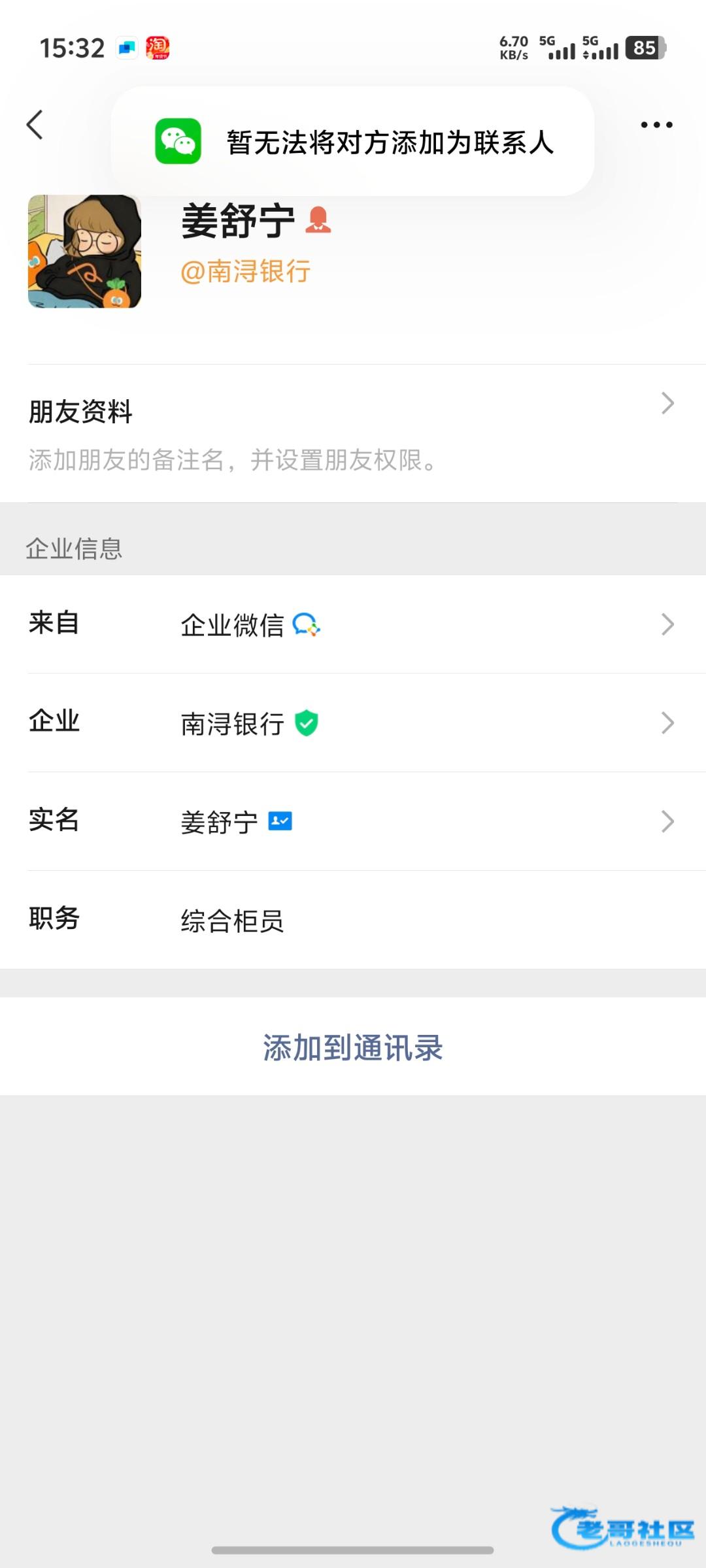Screen dimensions: 706x1568
Task: Tap 添加到通讯录 to add contact
Action: (353, 1047)
